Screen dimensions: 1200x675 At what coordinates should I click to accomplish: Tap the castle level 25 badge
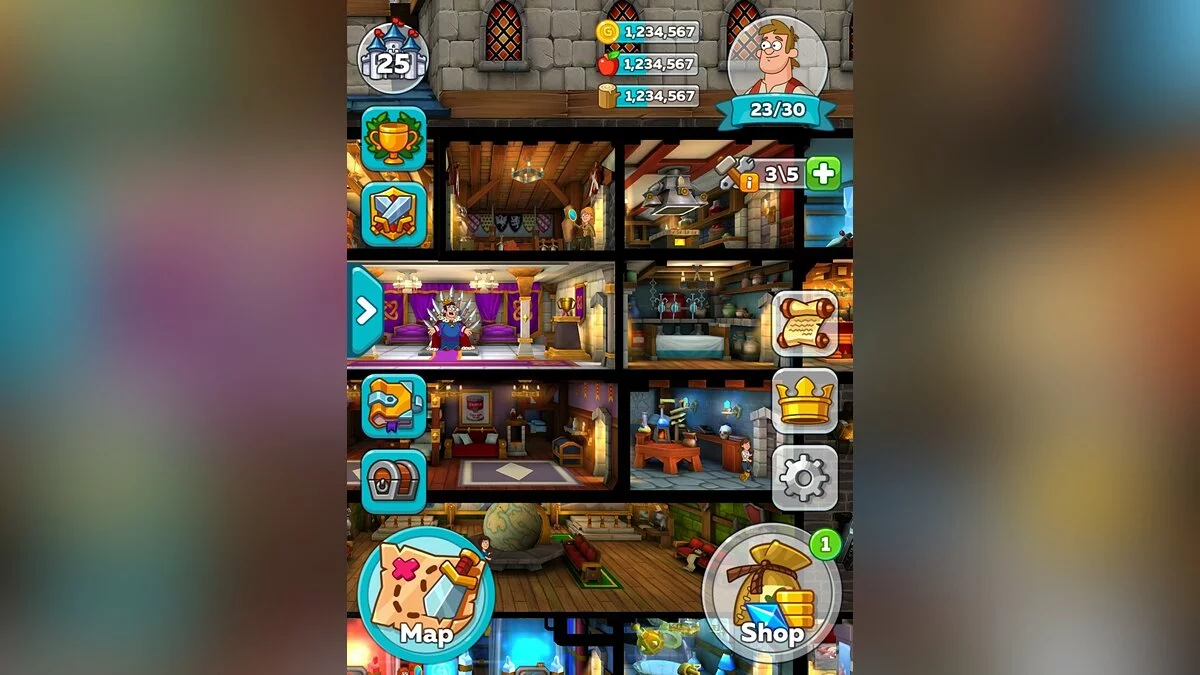(393, 59)
